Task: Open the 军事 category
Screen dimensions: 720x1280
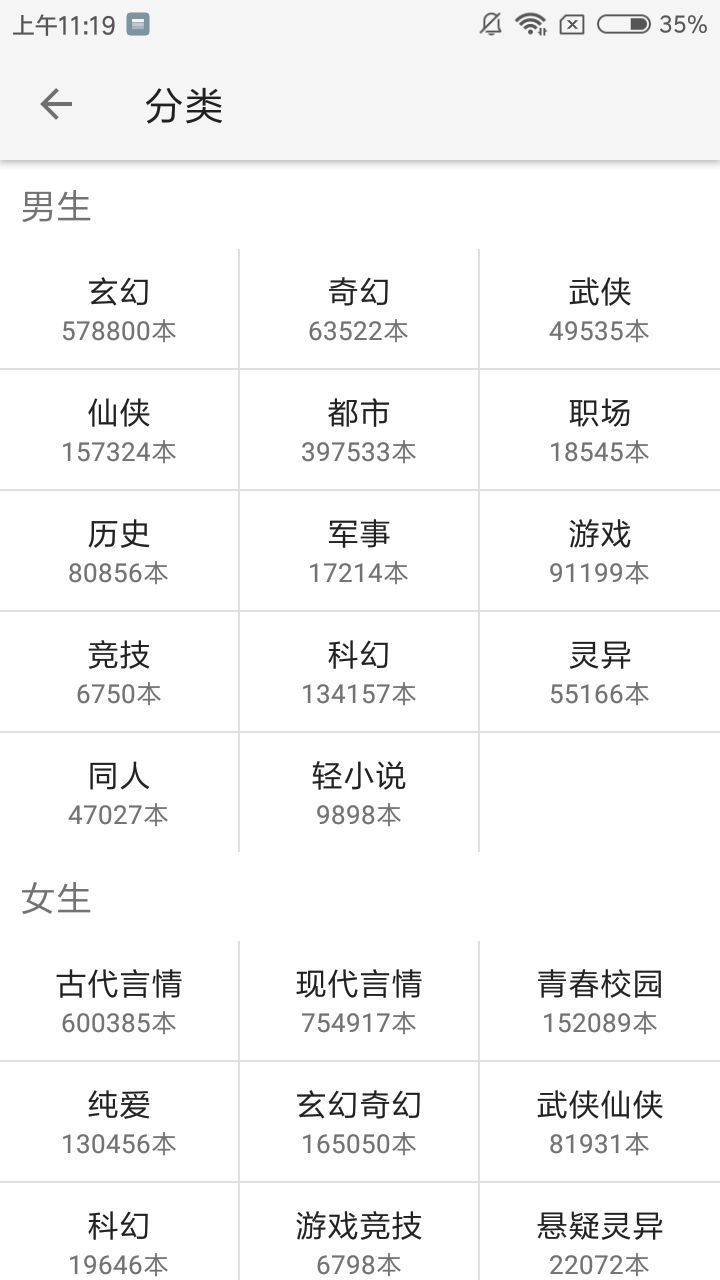Action: point(359,551)
